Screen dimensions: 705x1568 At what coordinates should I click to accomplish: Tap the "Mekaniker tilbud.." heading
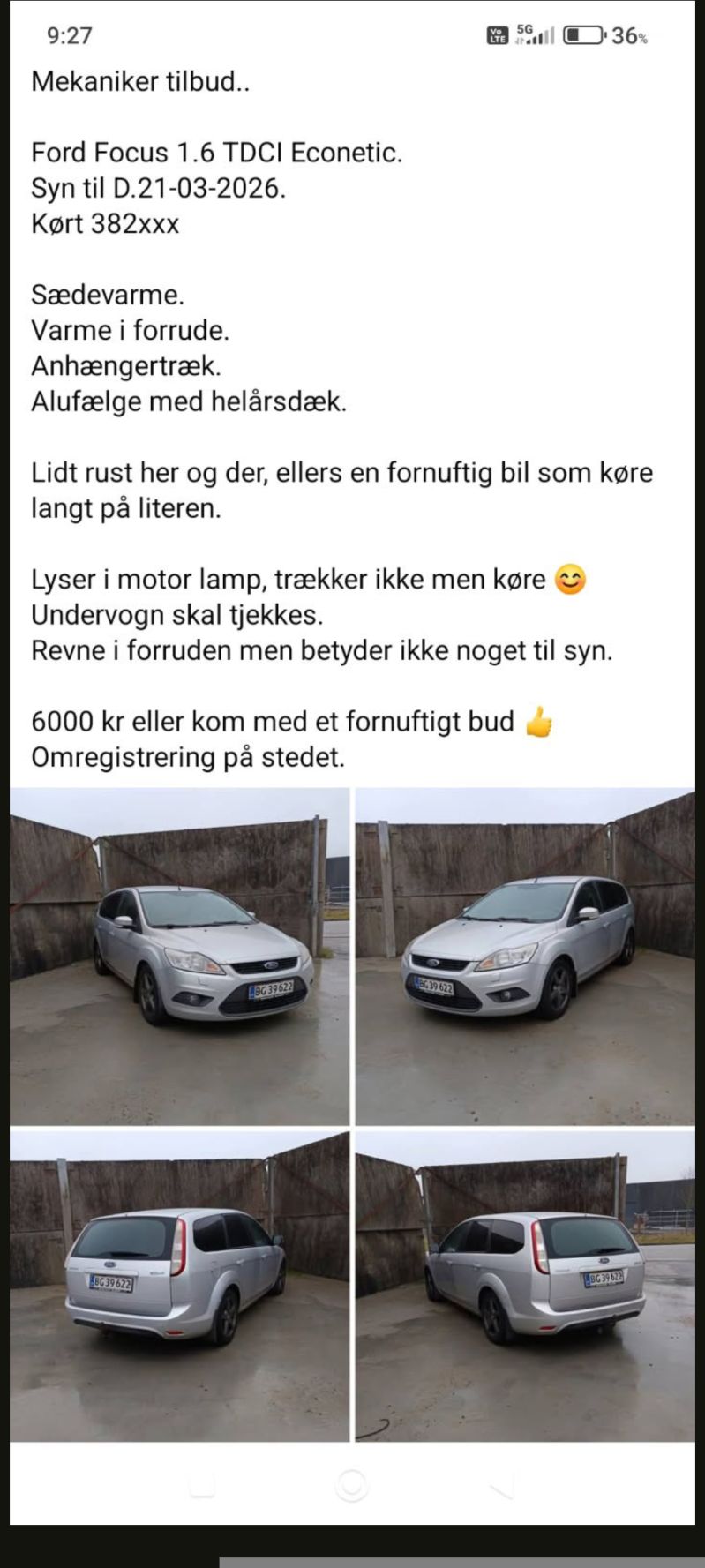click(x=141, y=82)
